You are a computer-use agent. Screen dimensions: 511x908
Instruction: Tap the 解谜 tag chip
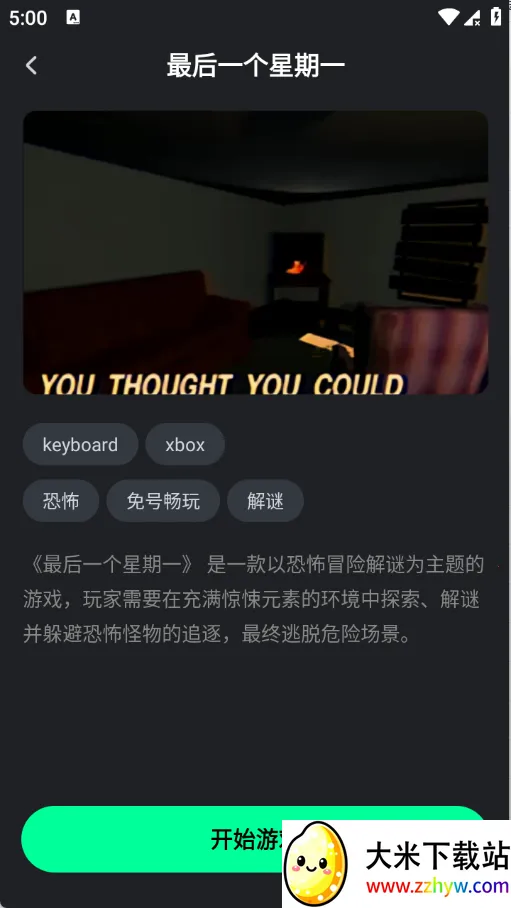[x=265, y=500]
